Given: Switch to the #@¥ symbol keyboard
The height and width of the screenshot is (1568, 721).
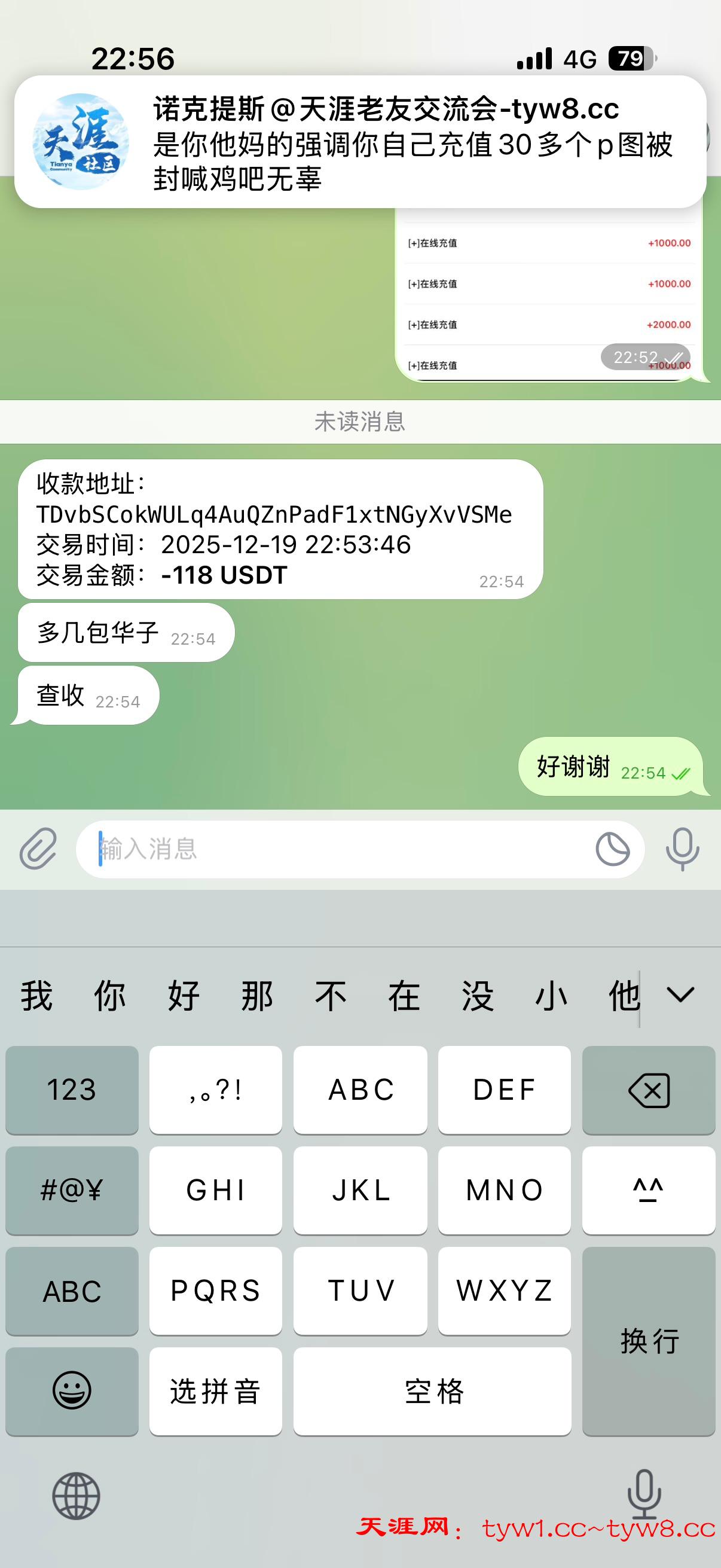Looking at the screenshot, I should coord(72,1190).
